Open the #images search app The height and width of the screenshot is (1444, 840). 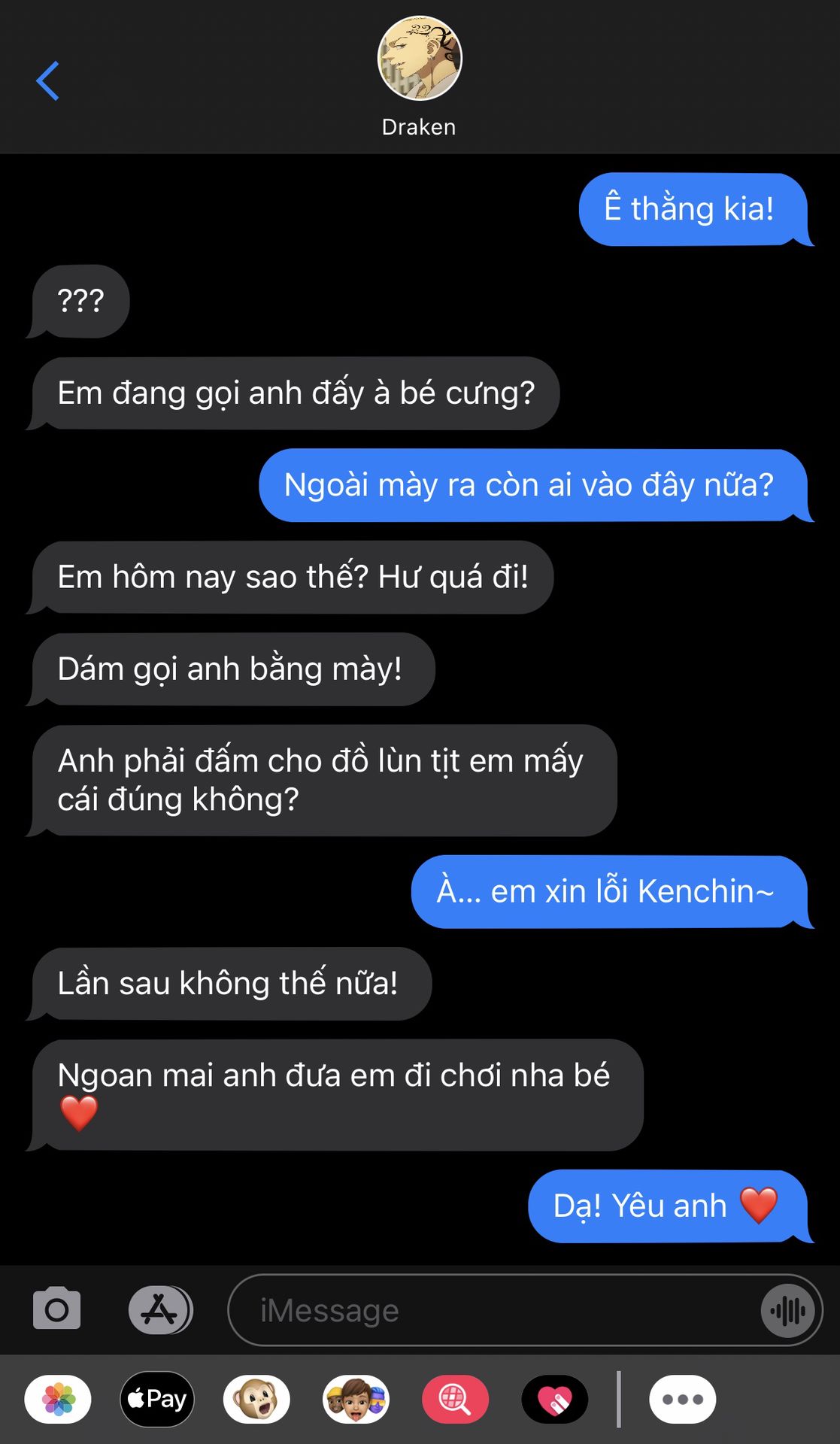click(x=455, y=1400)
